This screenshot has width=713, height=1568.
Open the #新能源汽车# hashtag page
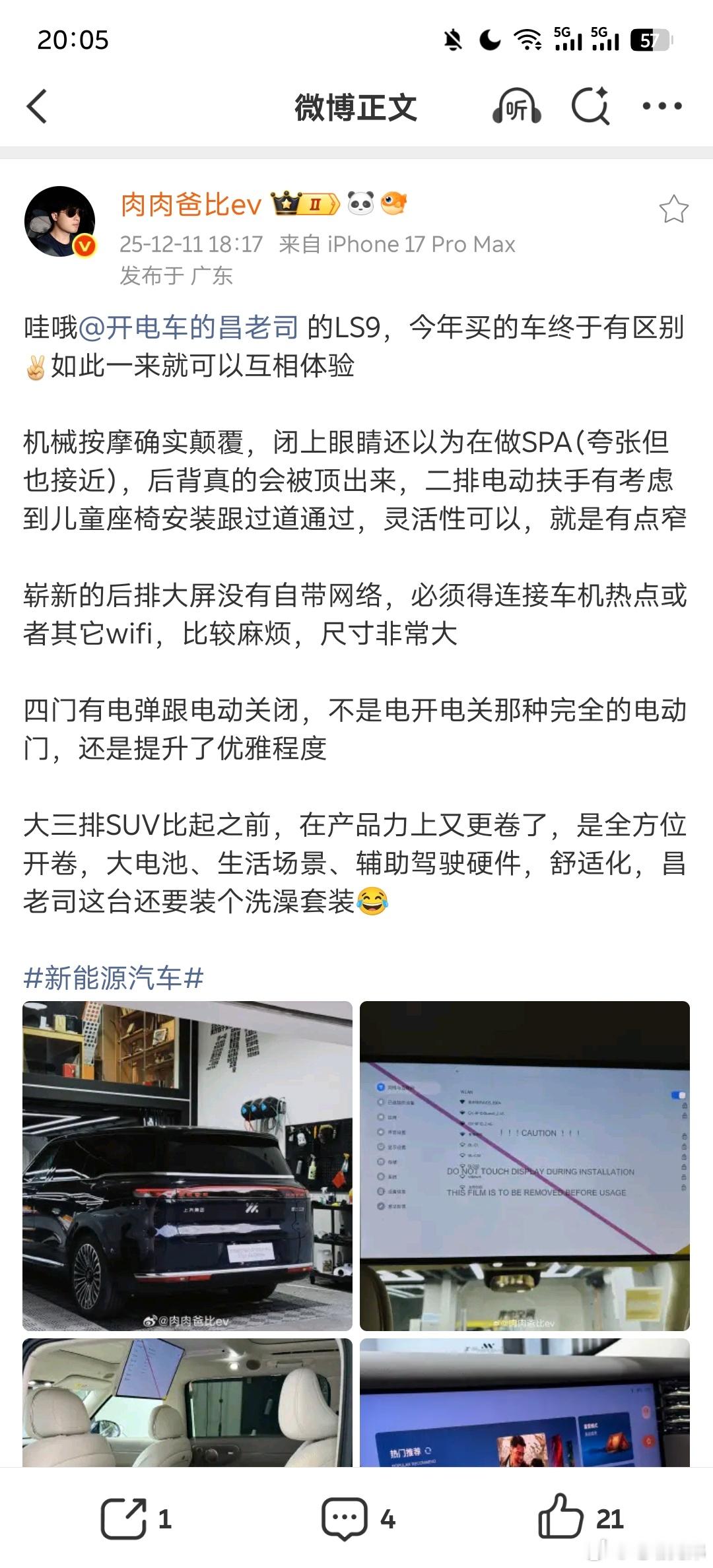tap(114, 974)
